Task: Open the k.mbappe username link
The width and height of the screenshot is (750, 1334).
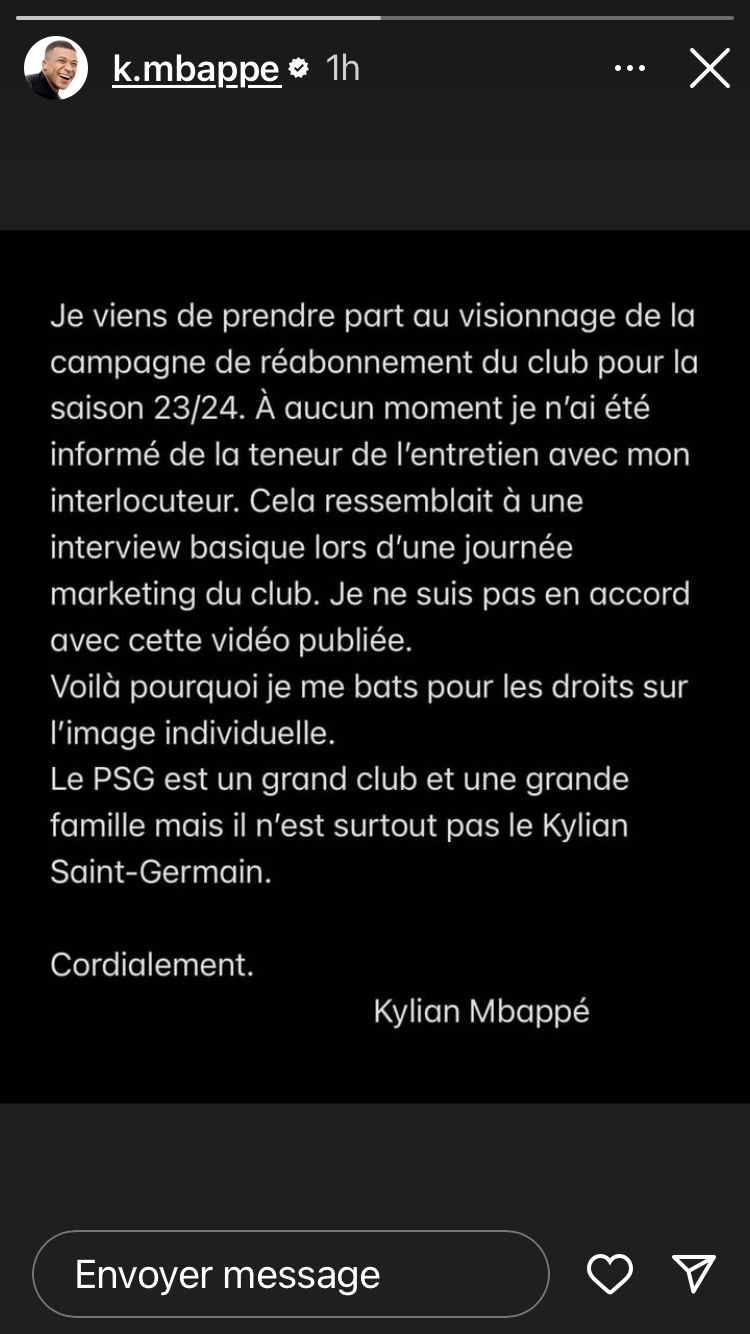Action: click(196, 68)
